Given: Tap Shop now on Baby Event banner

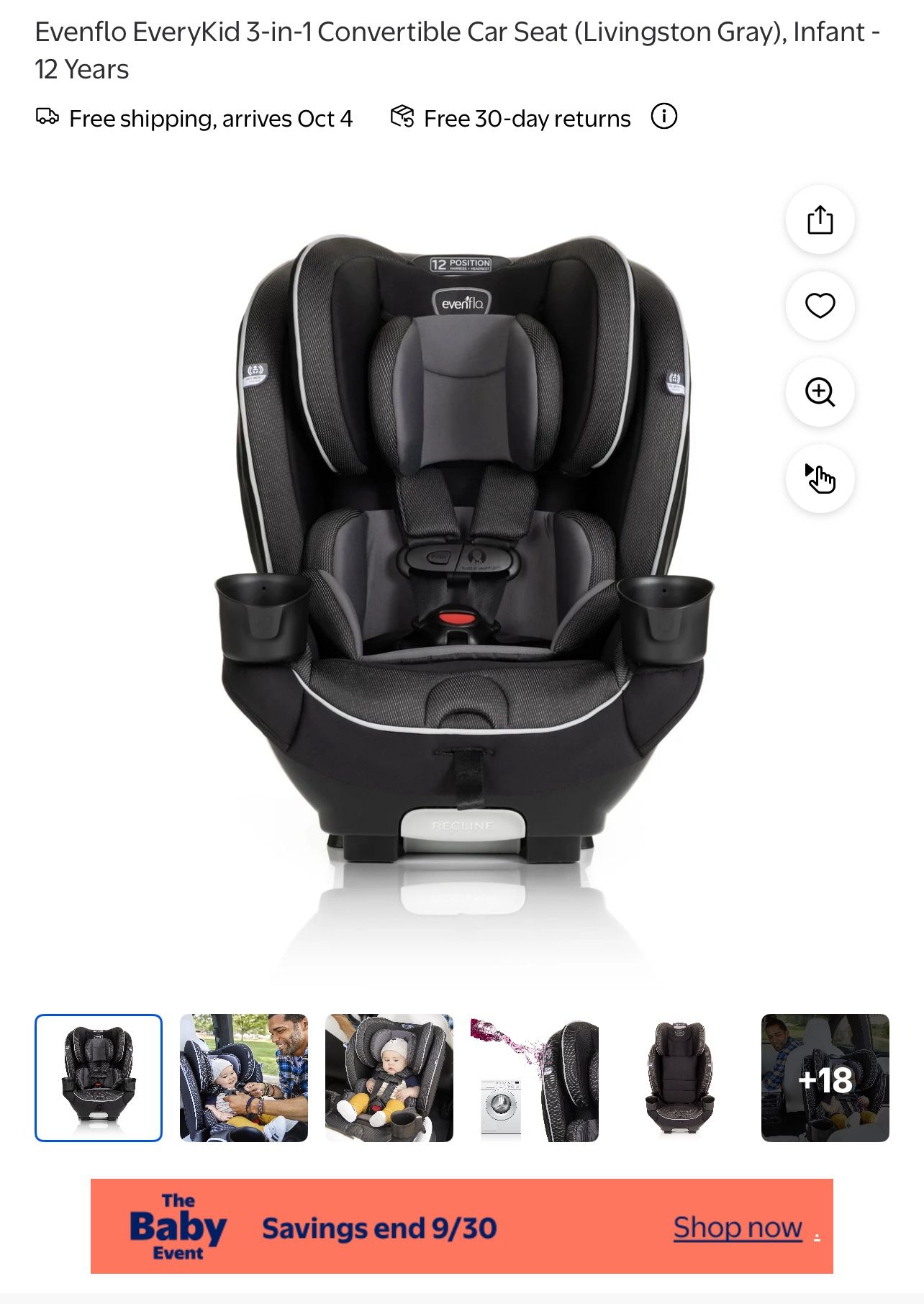Looking at the screenshot, I should 738,1227.
